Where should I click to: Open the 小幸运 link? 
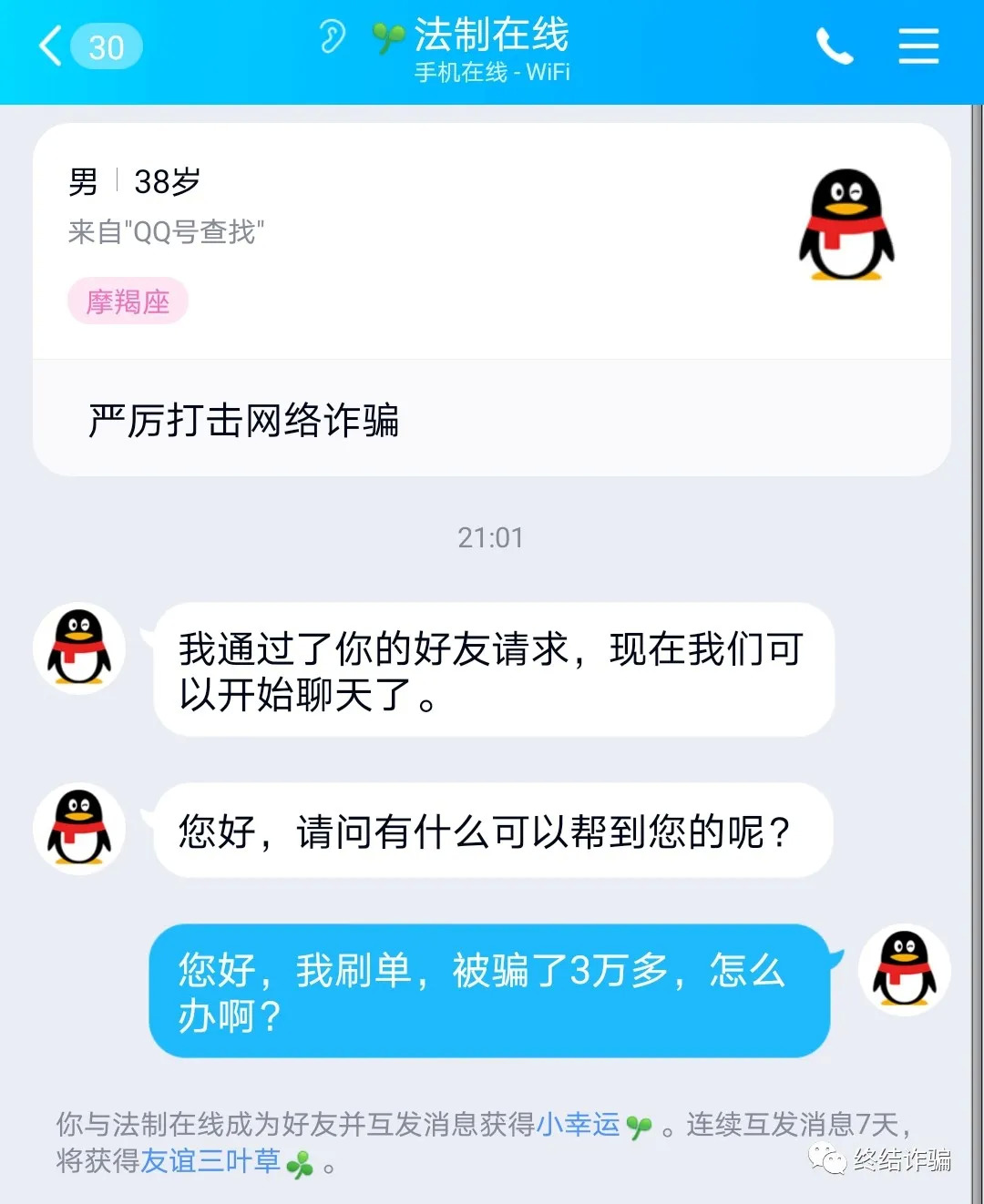(578, 1125)
